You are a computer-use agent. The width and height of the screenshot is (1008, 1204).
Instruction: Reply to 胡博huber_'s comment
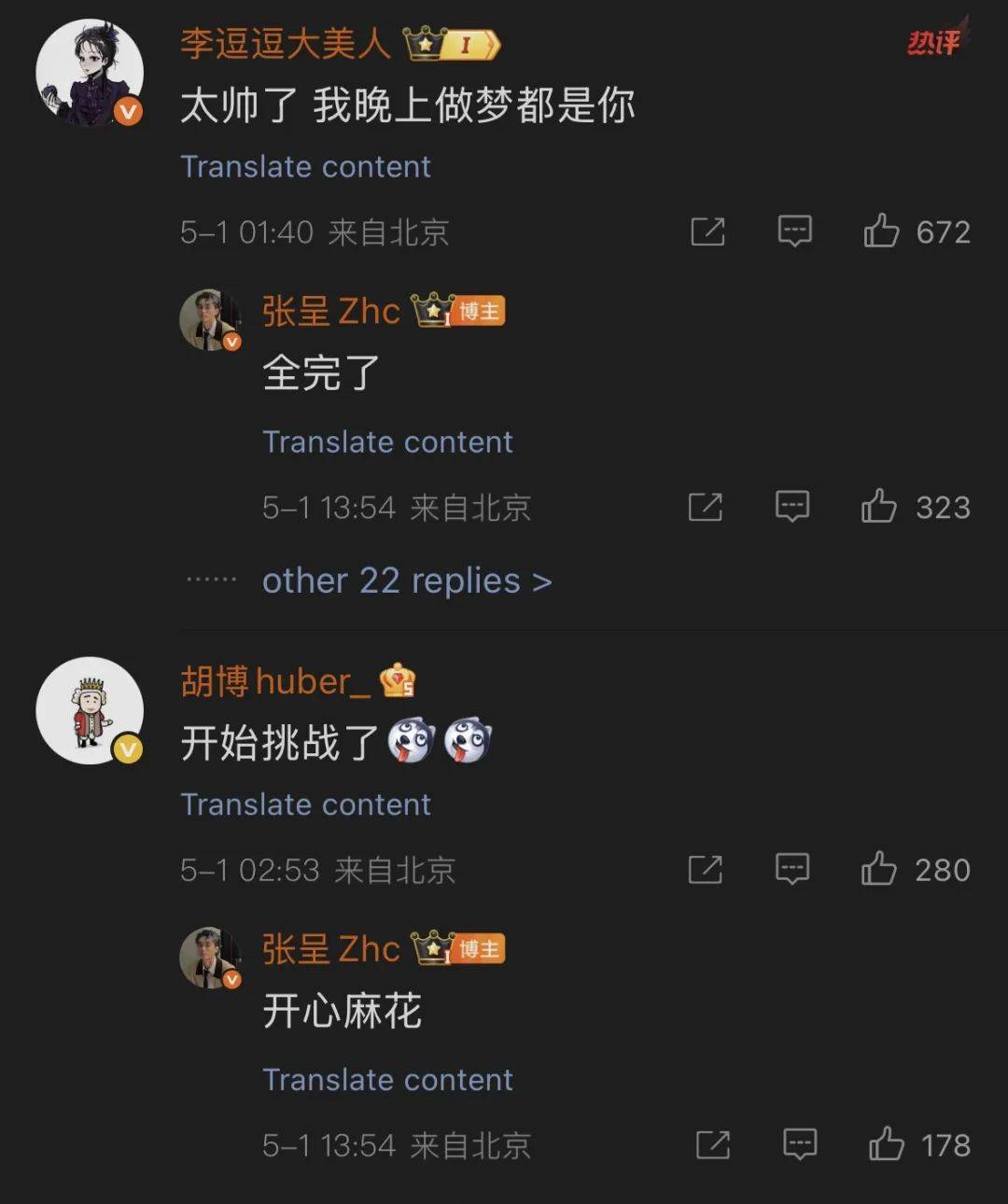pos(791,869)
